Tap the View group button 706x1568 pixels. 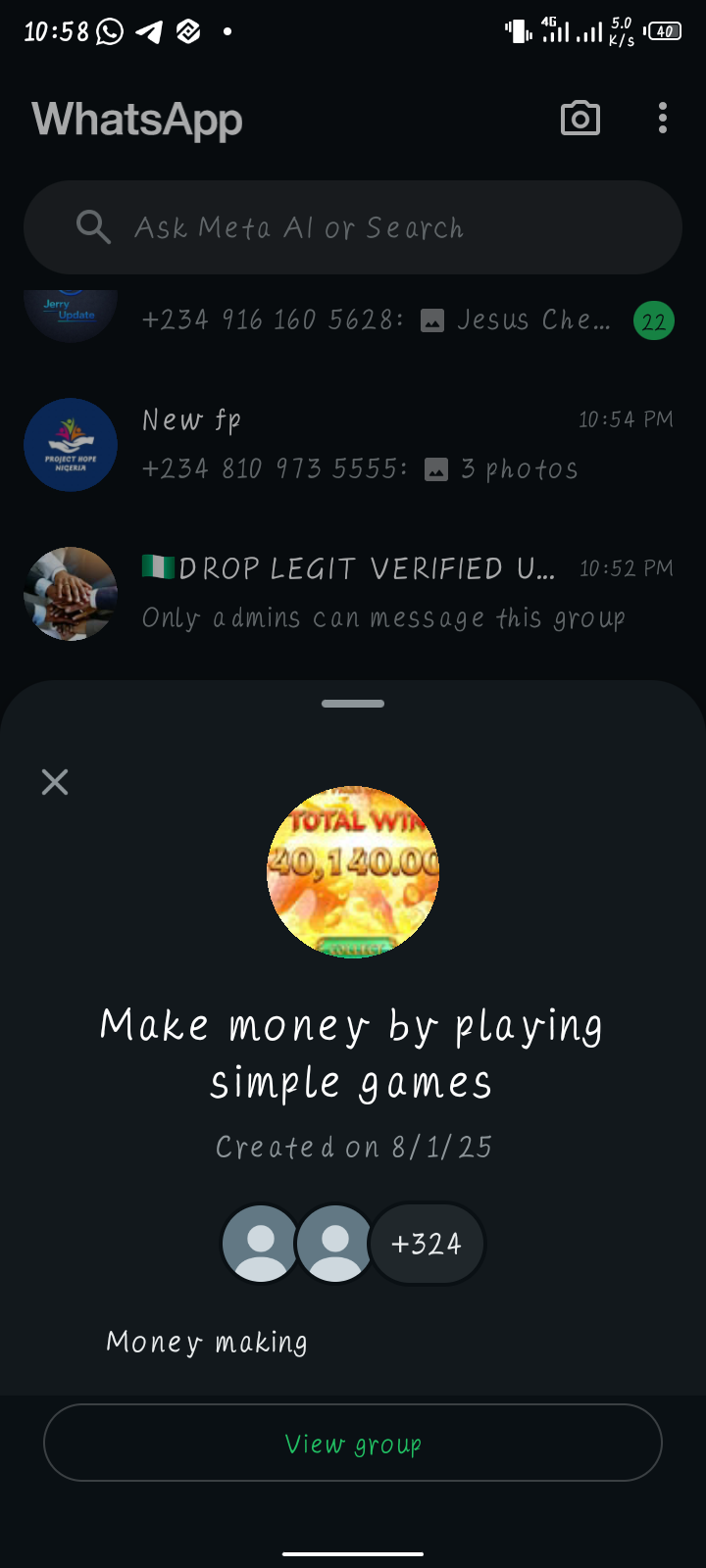coord(353,1443)
